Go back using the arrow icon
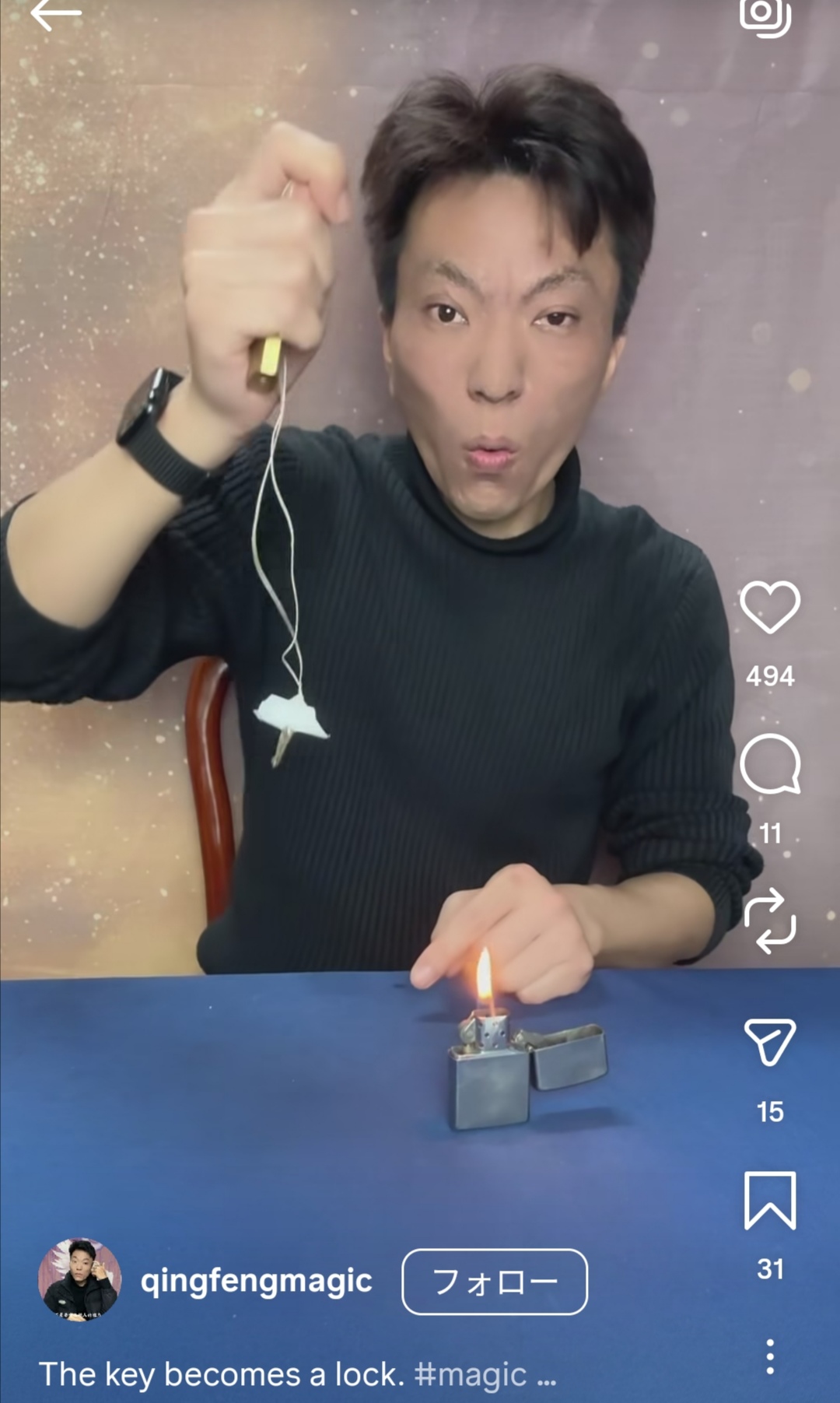Screen dimensions: 840x1403 (56, 14)
